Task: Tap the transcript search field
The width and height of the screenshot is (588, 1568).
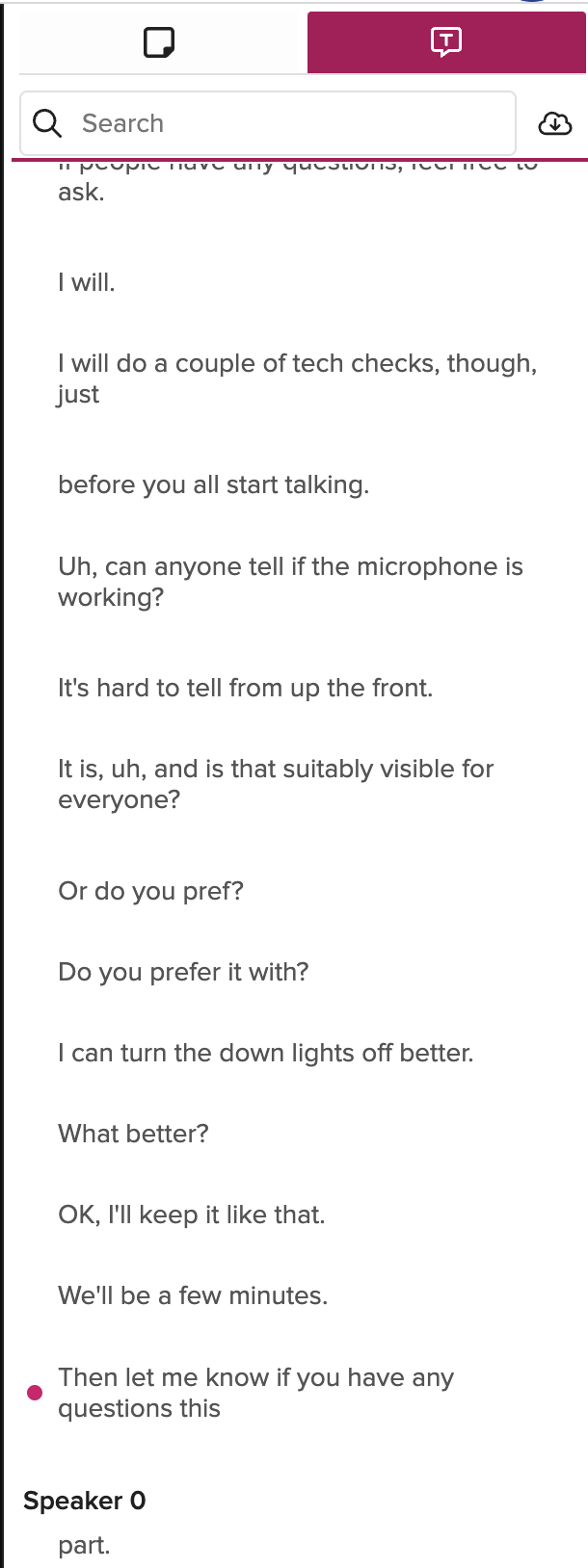Action: pyautogui.click(x=280, y=123)
